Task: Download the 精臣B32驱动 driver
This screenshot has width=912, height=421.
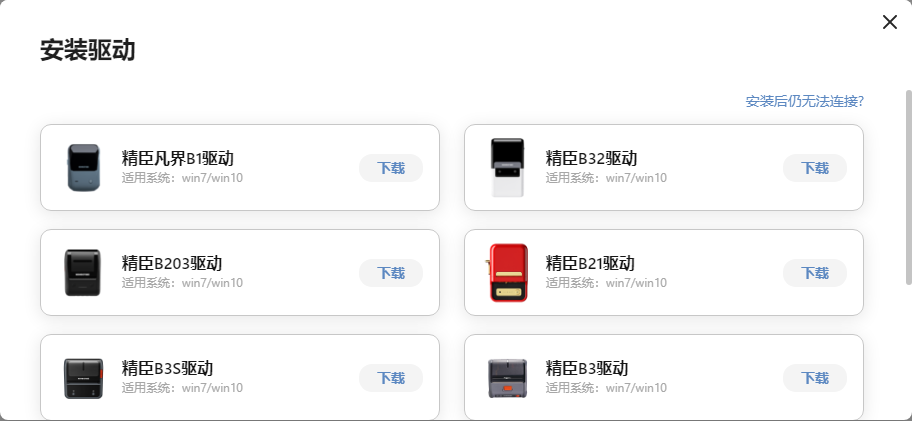Action: pyautogui.click(x=815, y=168)
